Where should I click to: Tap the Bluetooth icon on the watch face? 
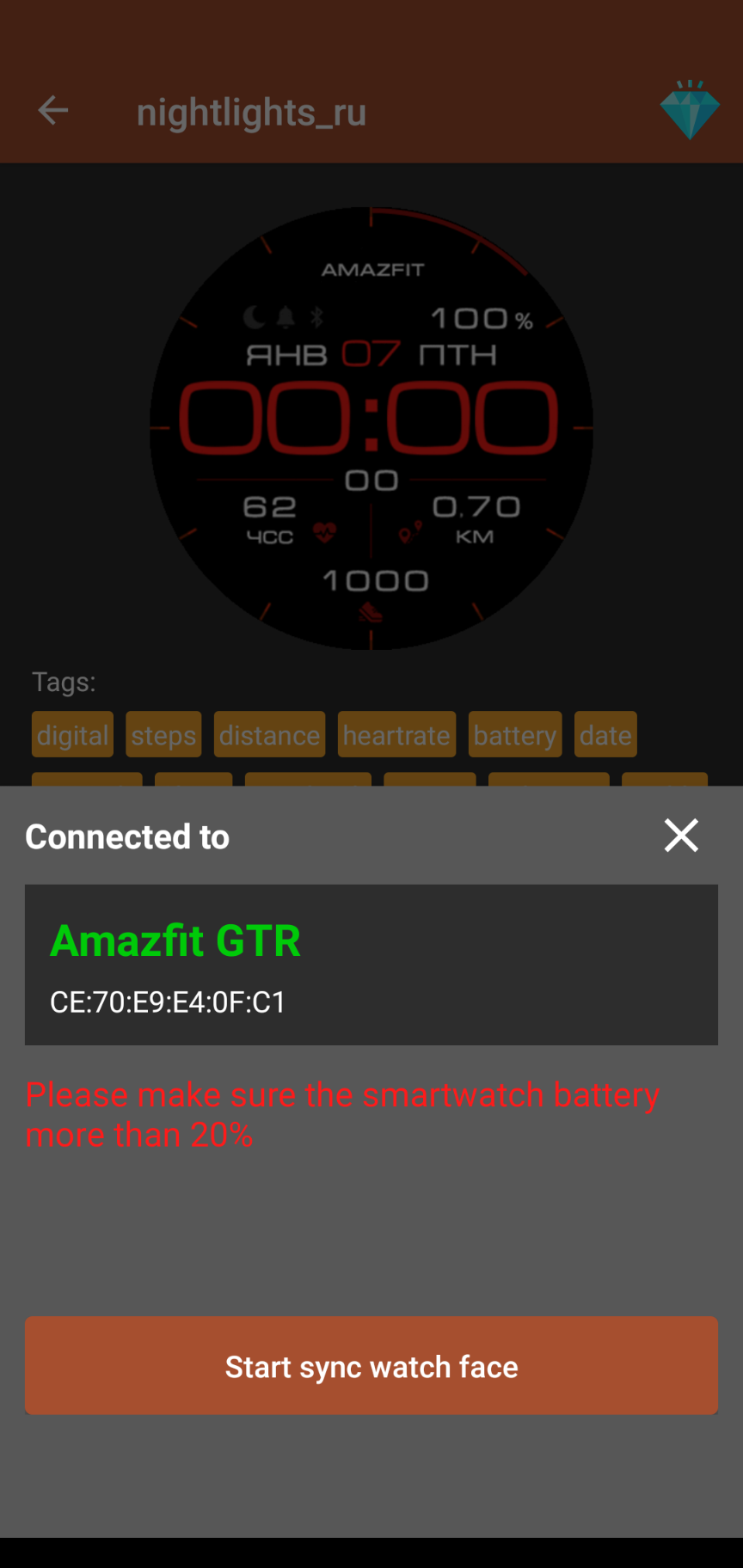click(316, 316)
